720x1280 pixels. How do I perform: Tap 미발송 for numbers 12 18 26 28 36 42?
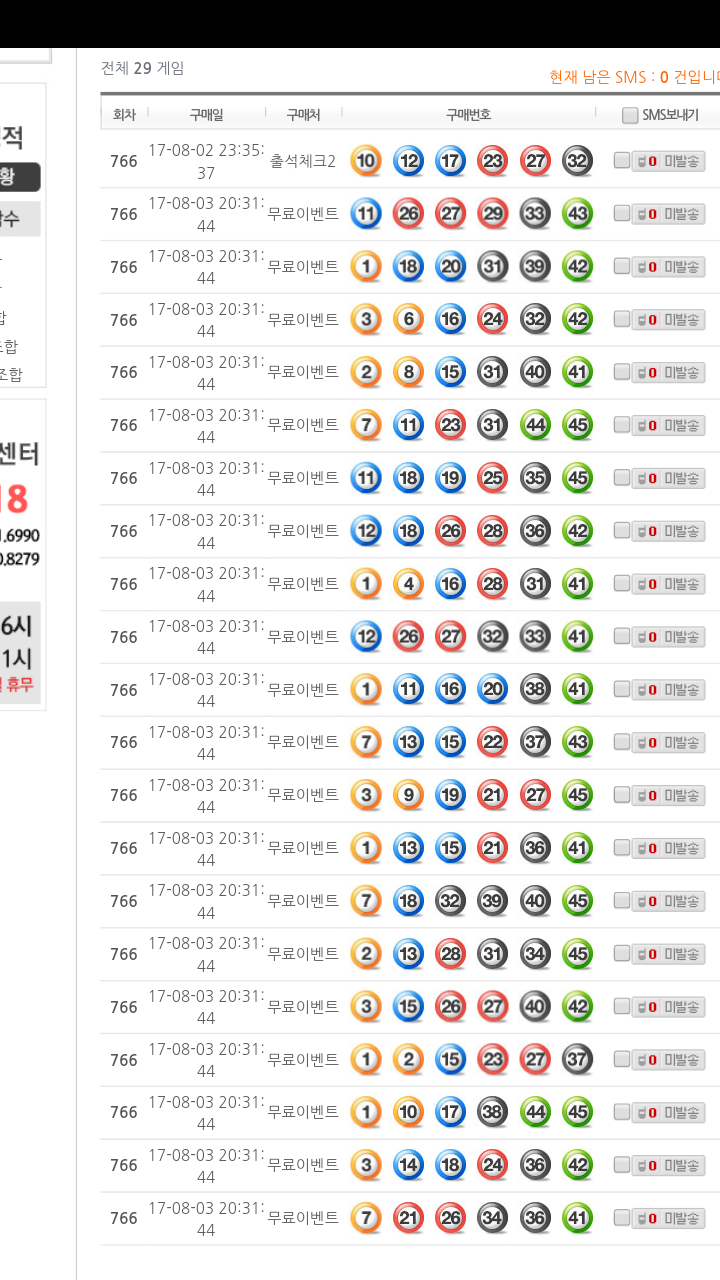(682, 531)
